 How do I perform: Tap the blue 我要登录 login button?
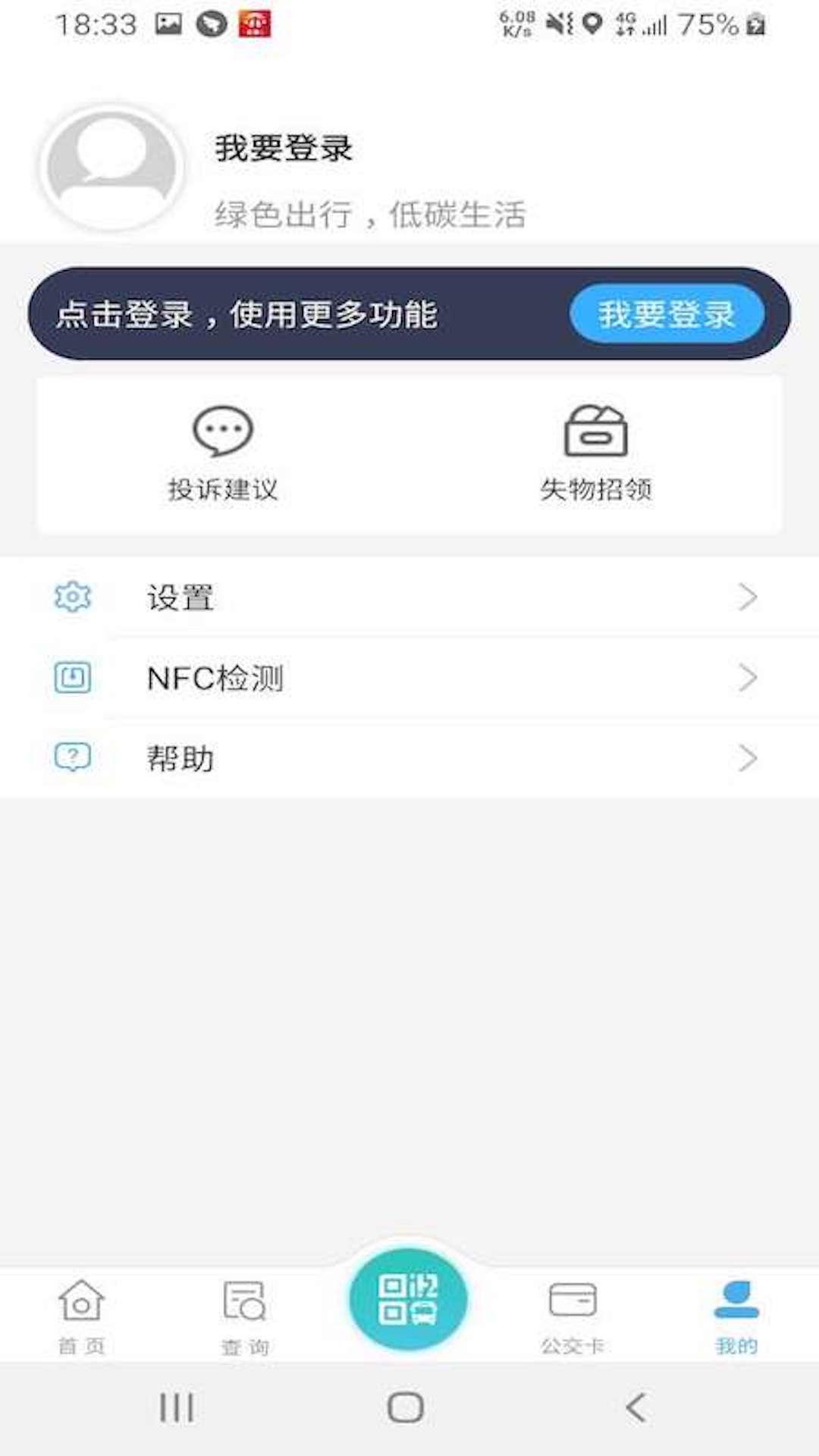[667, 313]
